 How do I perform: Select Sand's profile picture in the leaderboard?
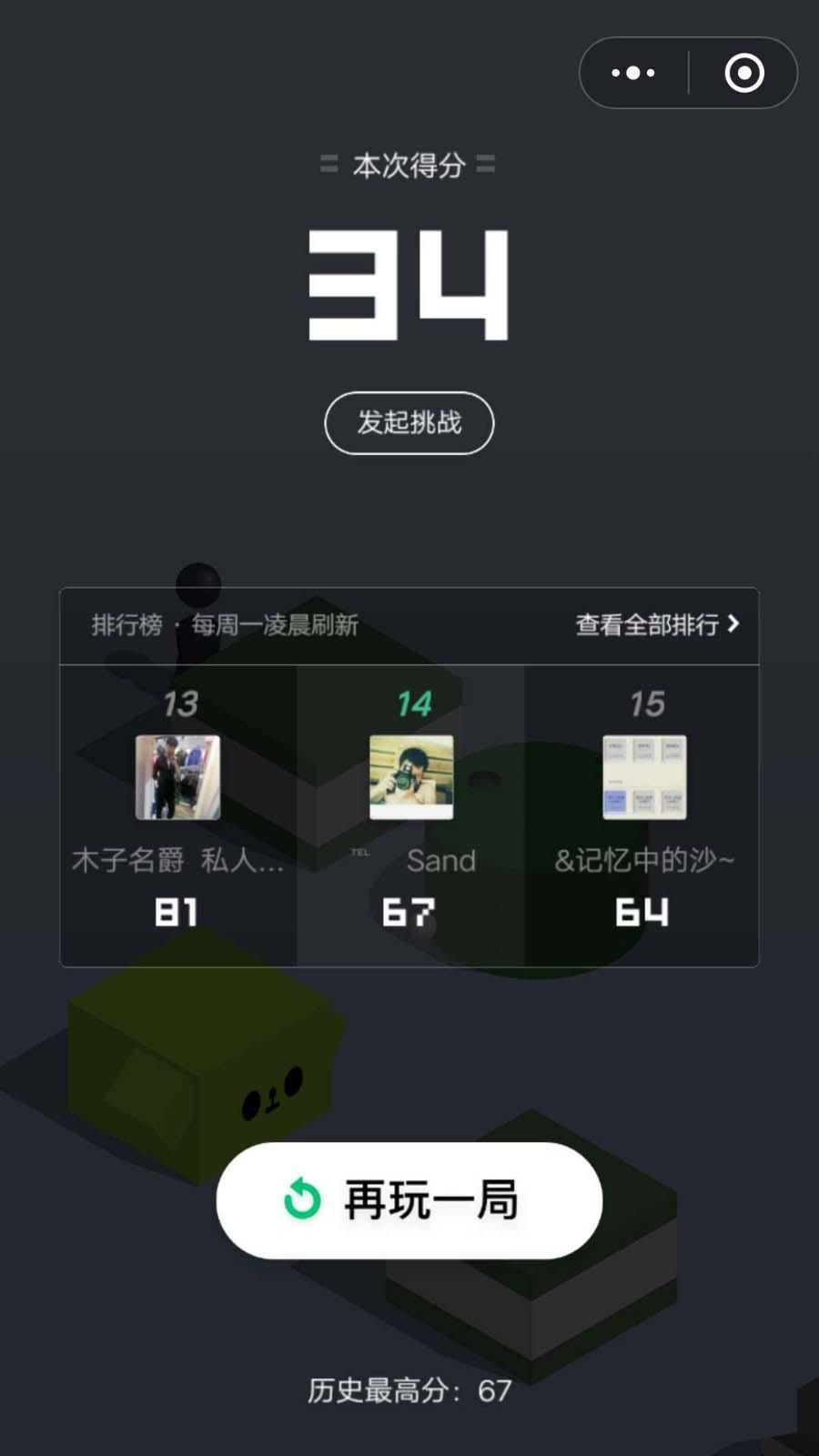coord(410,775)
